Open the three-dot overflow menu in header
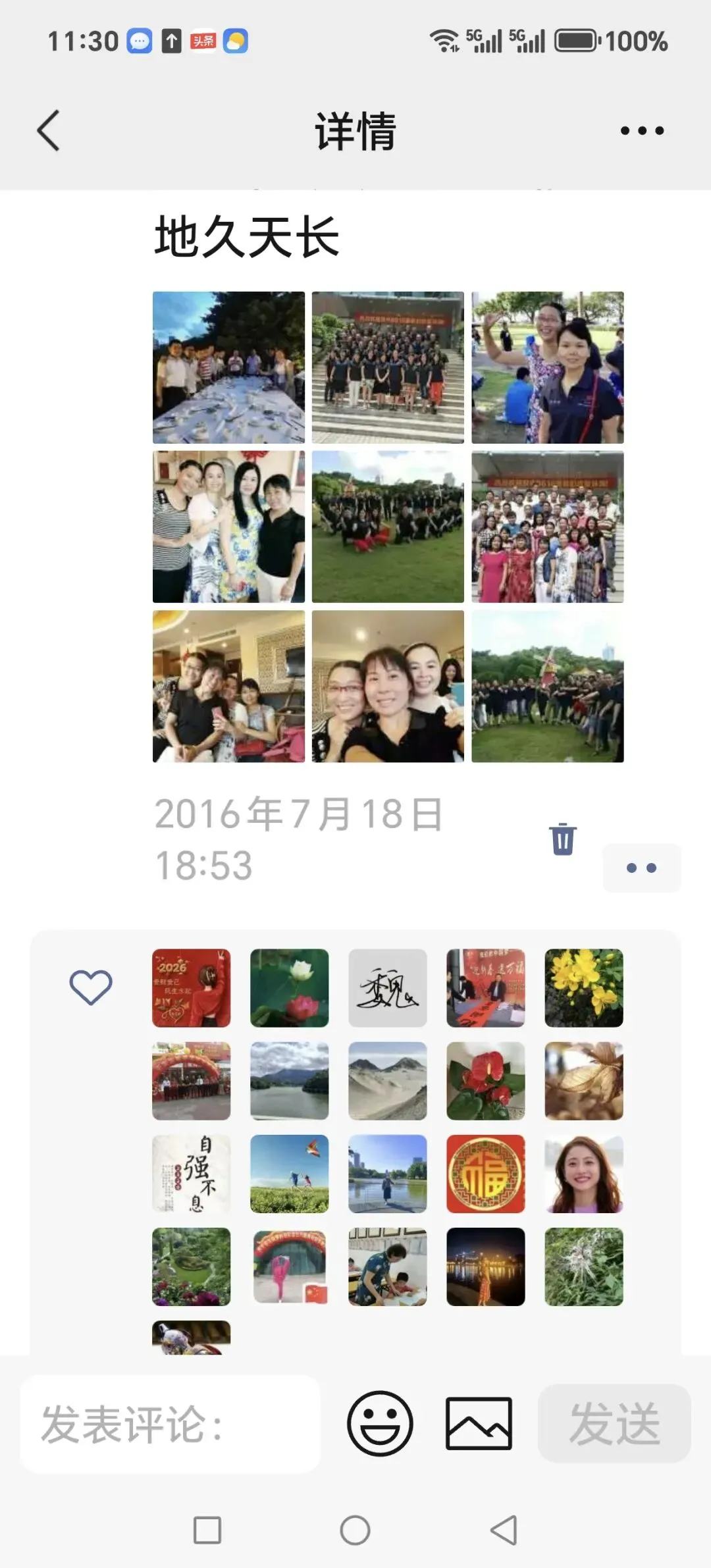 pyautogui.click(x=642, y=130)
